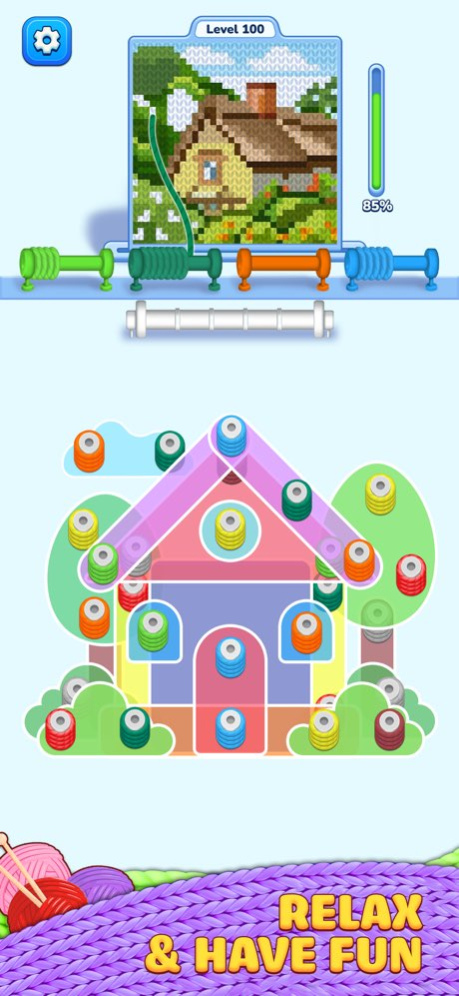The width and height of the screenshot is (459, 996).
Task: Select the yellow spool atop the right tree
Action: [380, 494]
